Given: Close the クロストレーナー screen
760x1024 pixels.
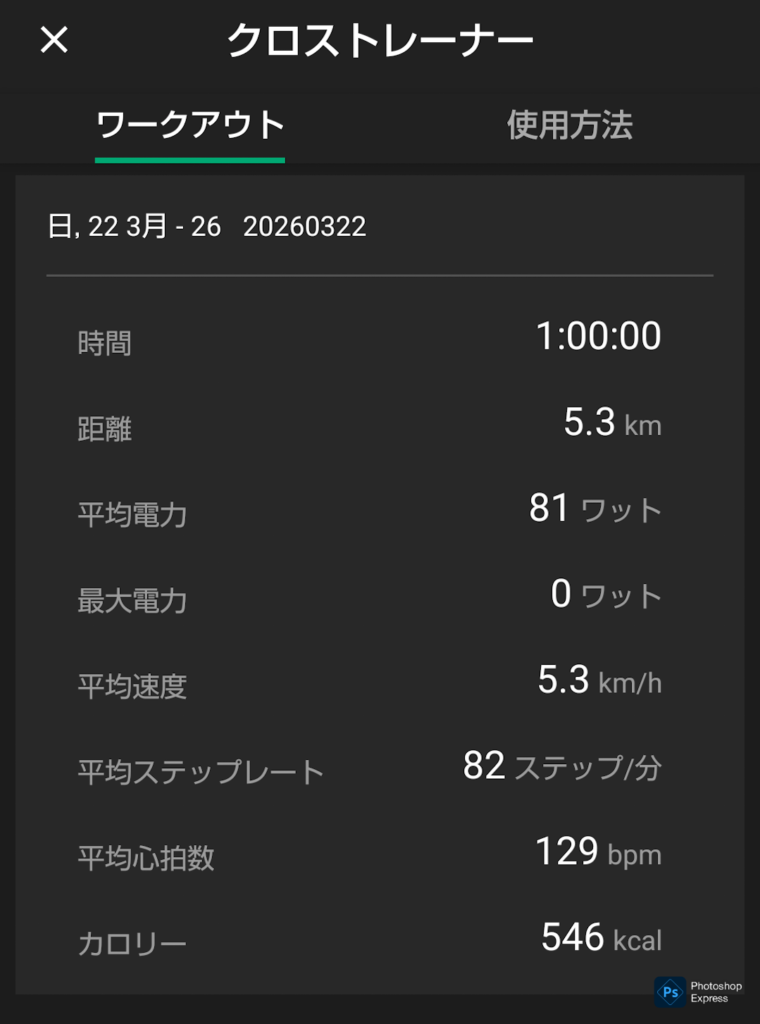Looking at the screenshot, I should [54, 41].
